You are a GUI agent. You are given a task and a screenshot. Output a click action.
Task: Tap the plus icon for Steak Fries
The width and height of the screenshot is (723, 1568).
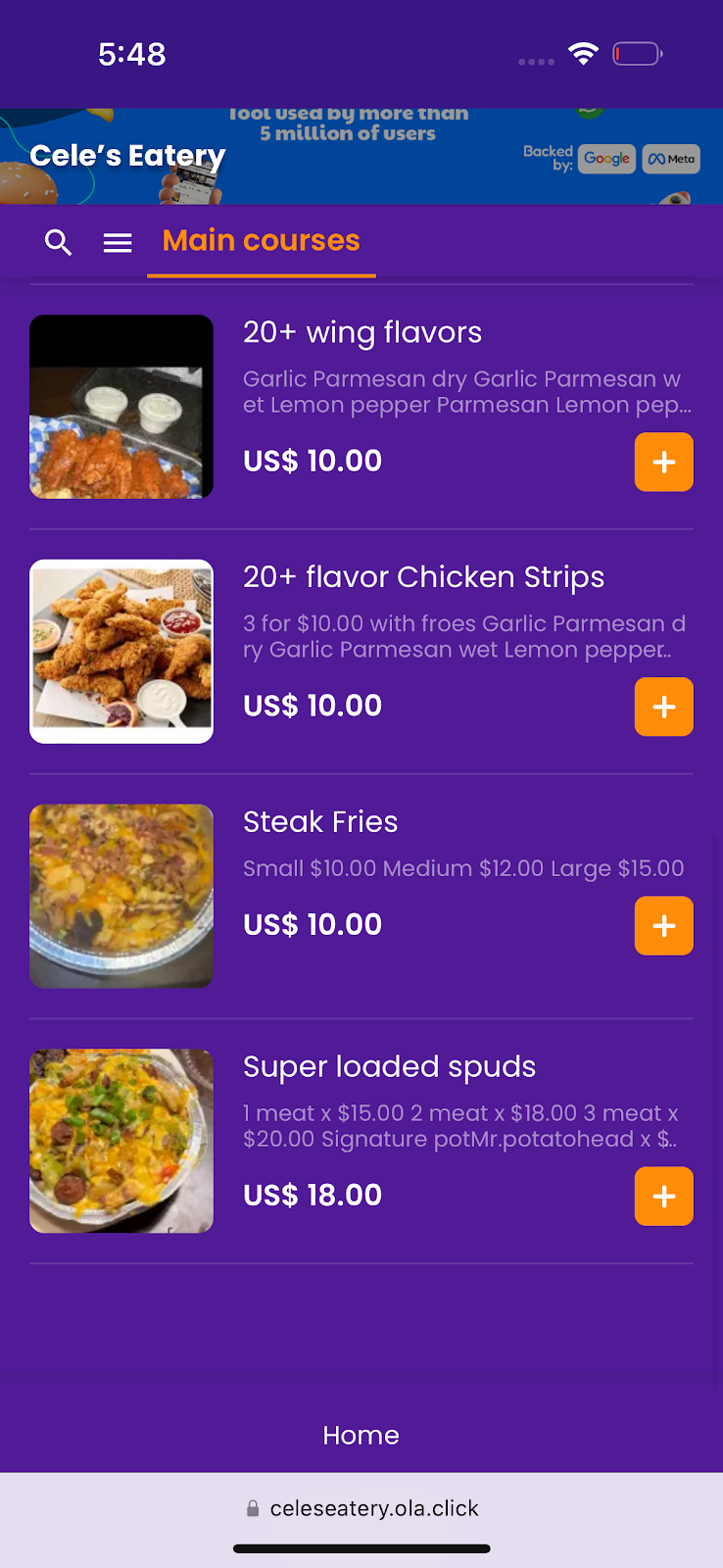tap(663, 925)
